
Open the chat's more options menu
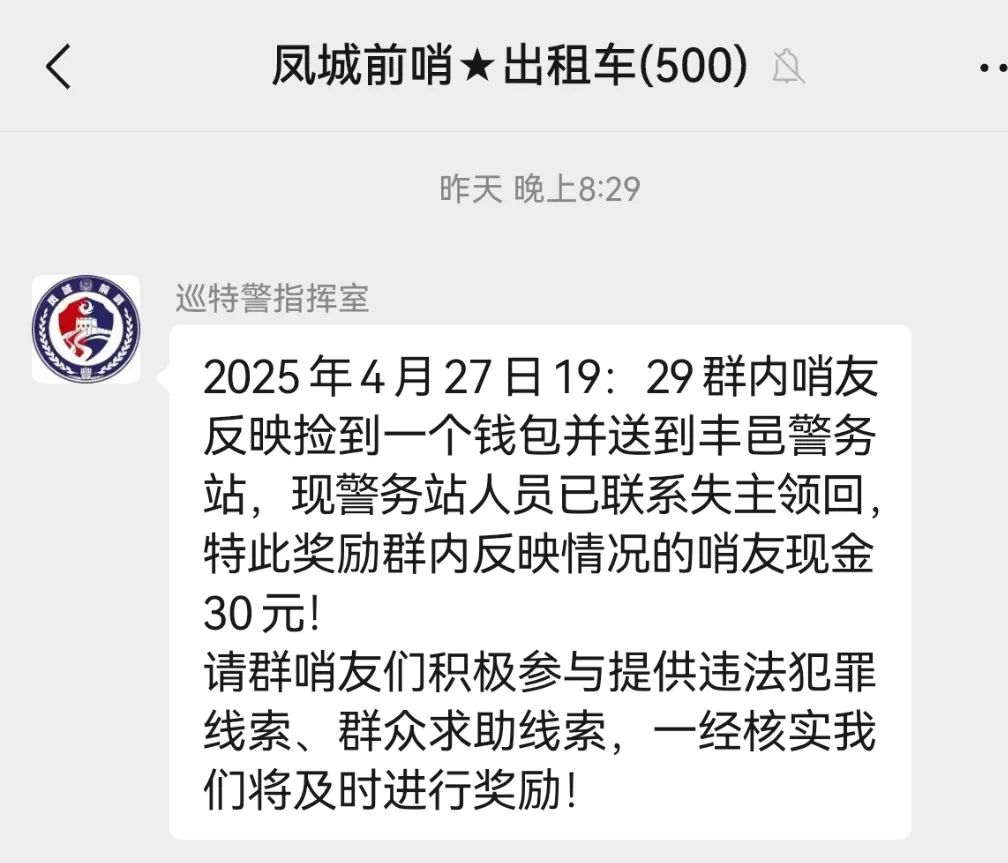tap(991, 67)
